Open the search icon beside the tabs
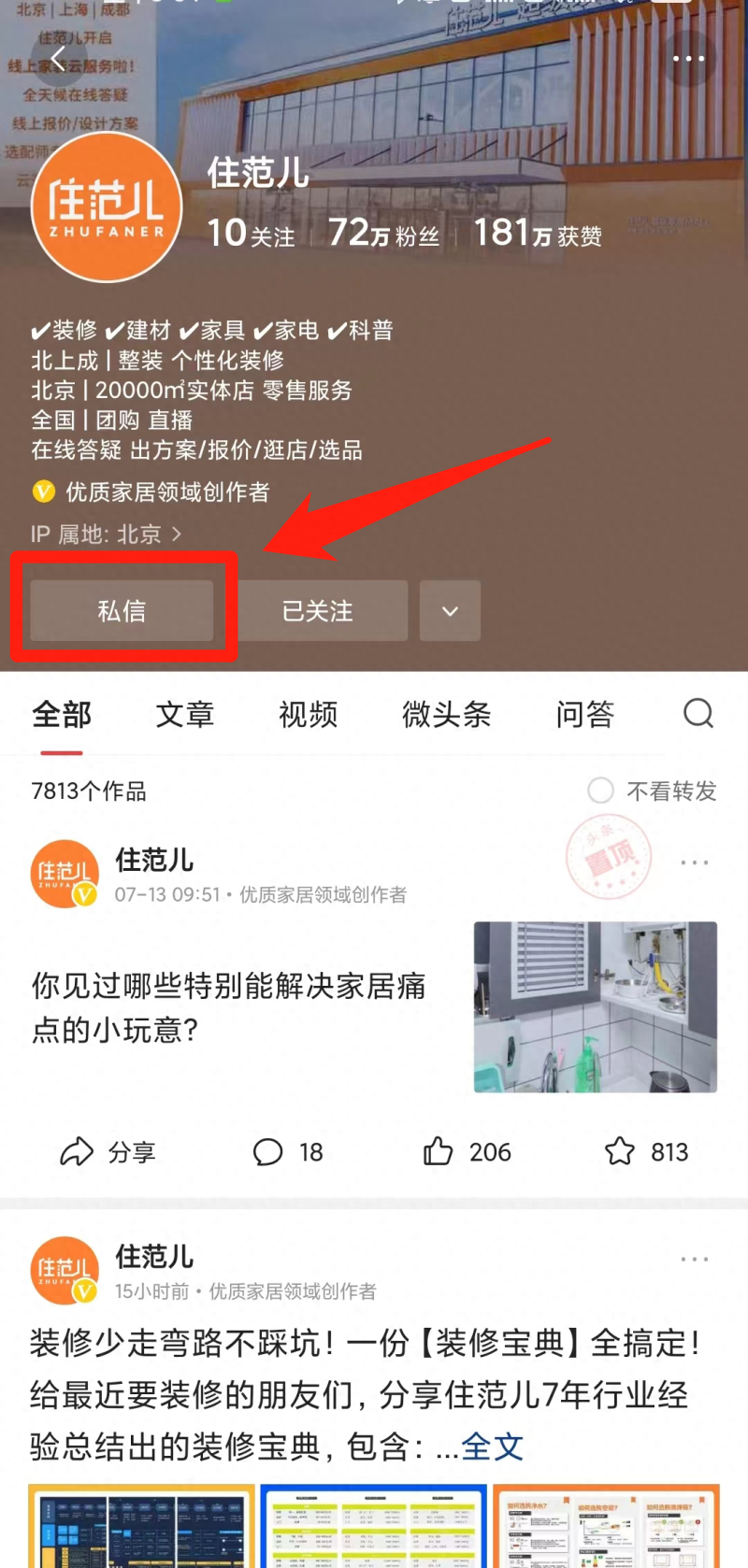The image size is (748, 1568). [x=698, y=714]
